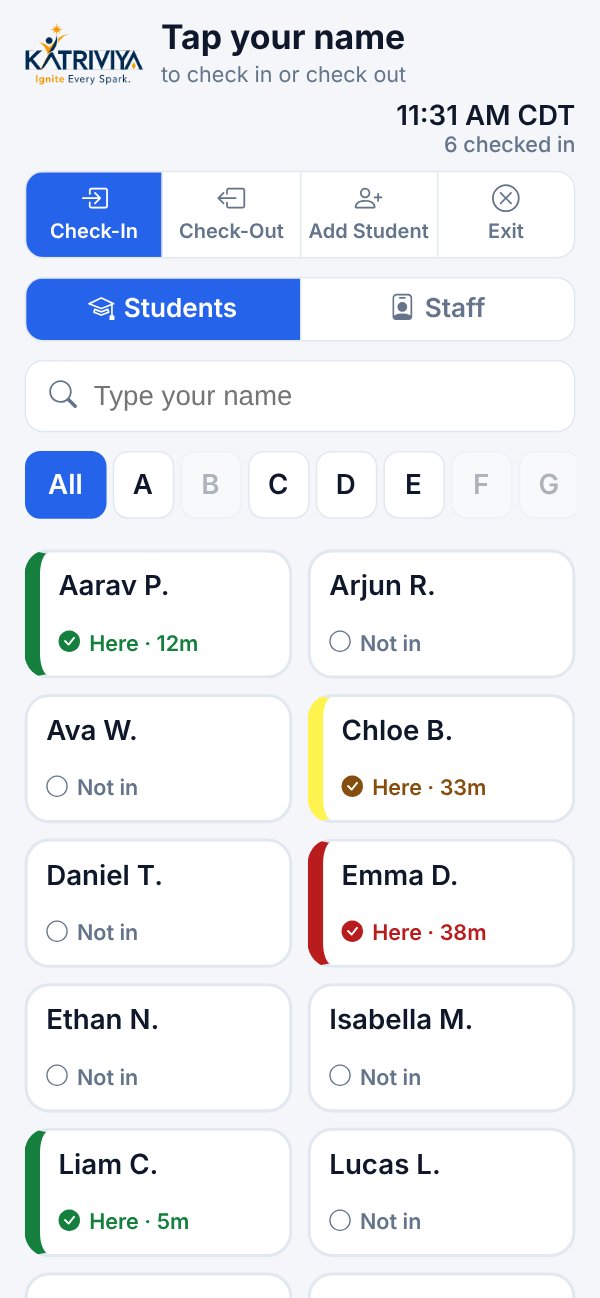Select Chloe B.'s card

point(441,758)
